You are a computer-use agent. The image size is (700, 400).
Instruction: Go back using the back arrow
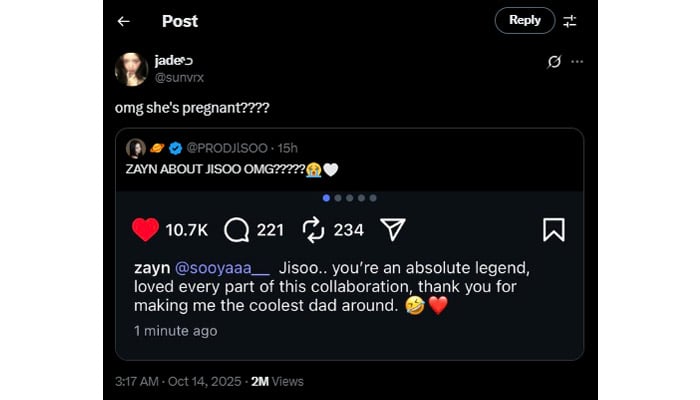[123, 21]
